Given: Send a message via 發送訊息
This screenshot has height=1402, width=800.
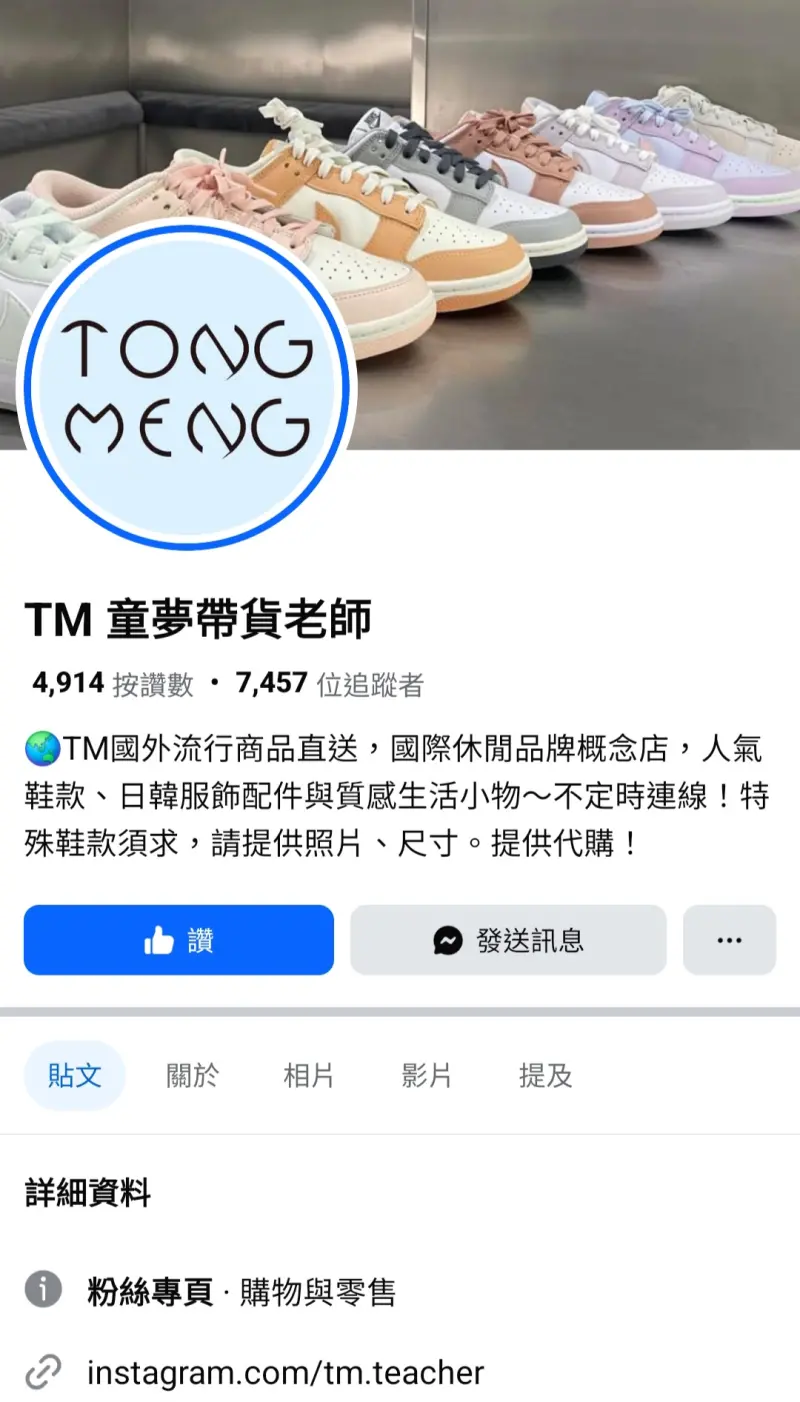Looking at the screenshot, I should point(508,940).
